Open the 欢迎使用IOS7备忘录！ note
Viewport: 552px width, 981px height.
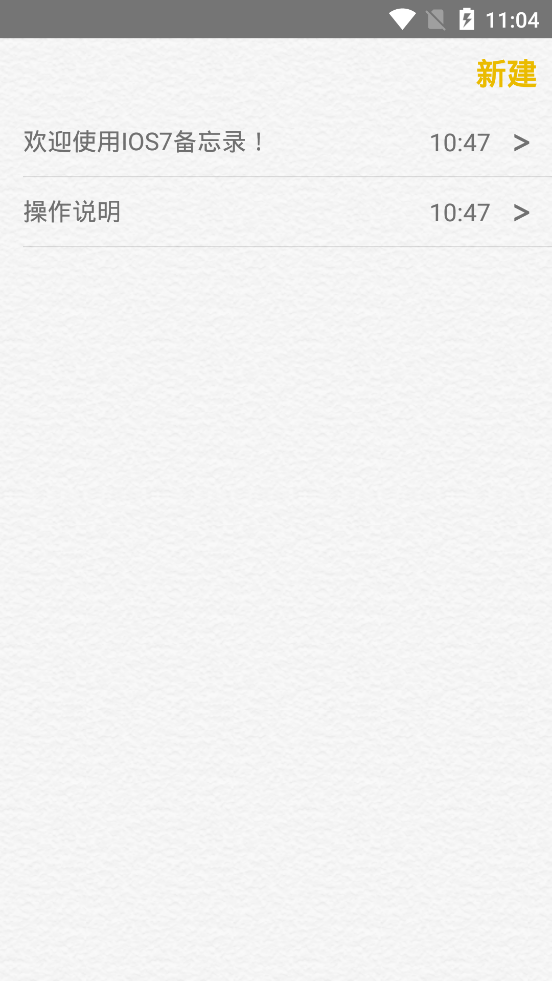pyautogui.click(x=276, y=143)
